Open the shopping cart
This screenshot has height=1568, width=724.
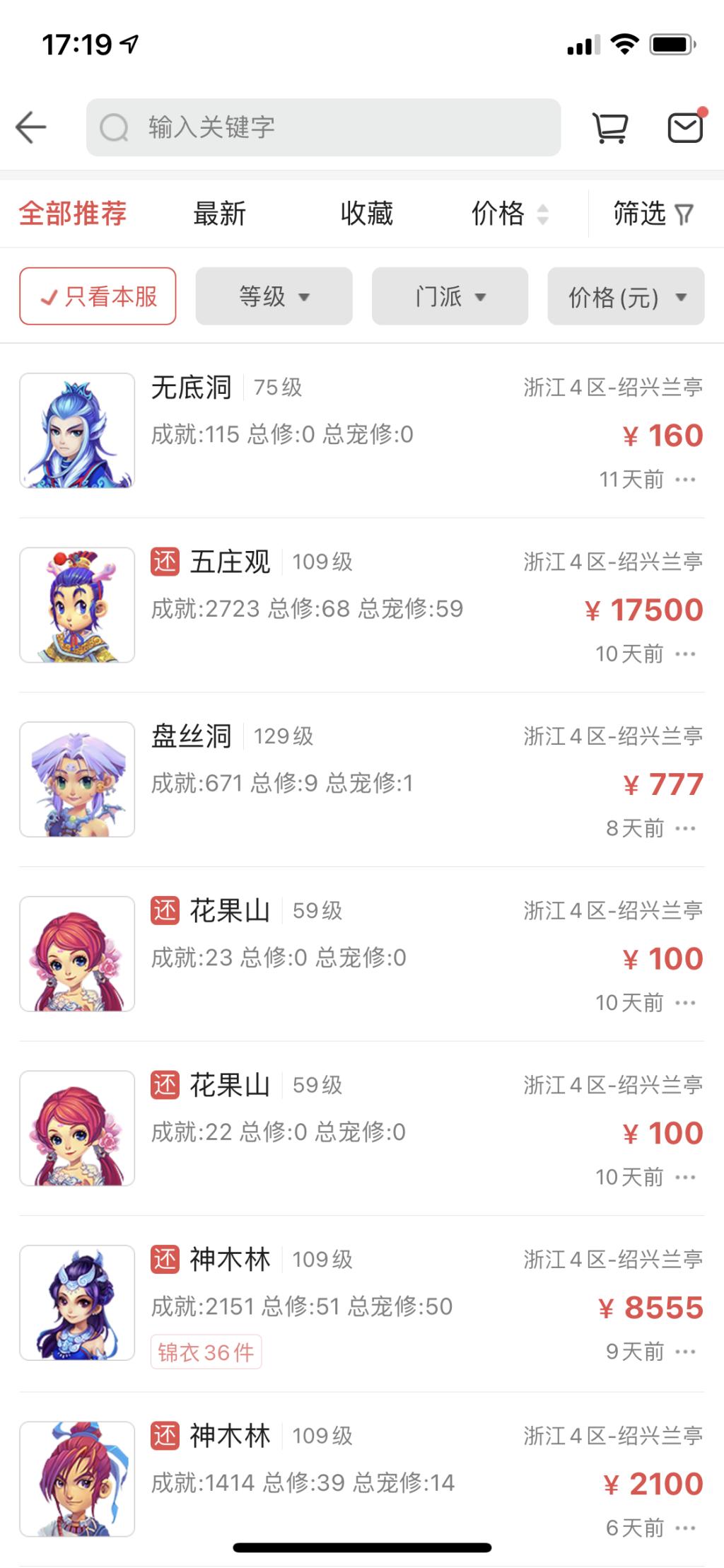coord(609,127)
